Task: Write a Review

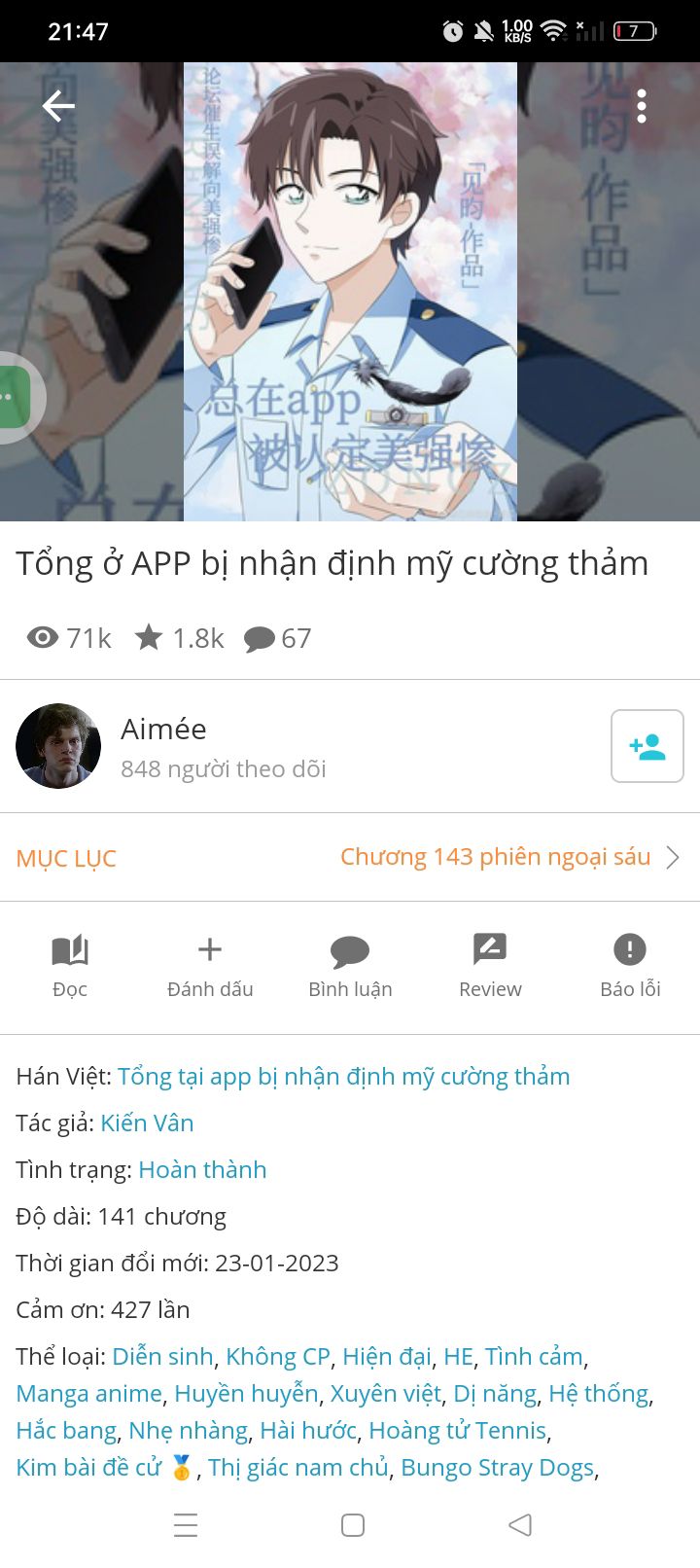Action: tap(490, 965)
